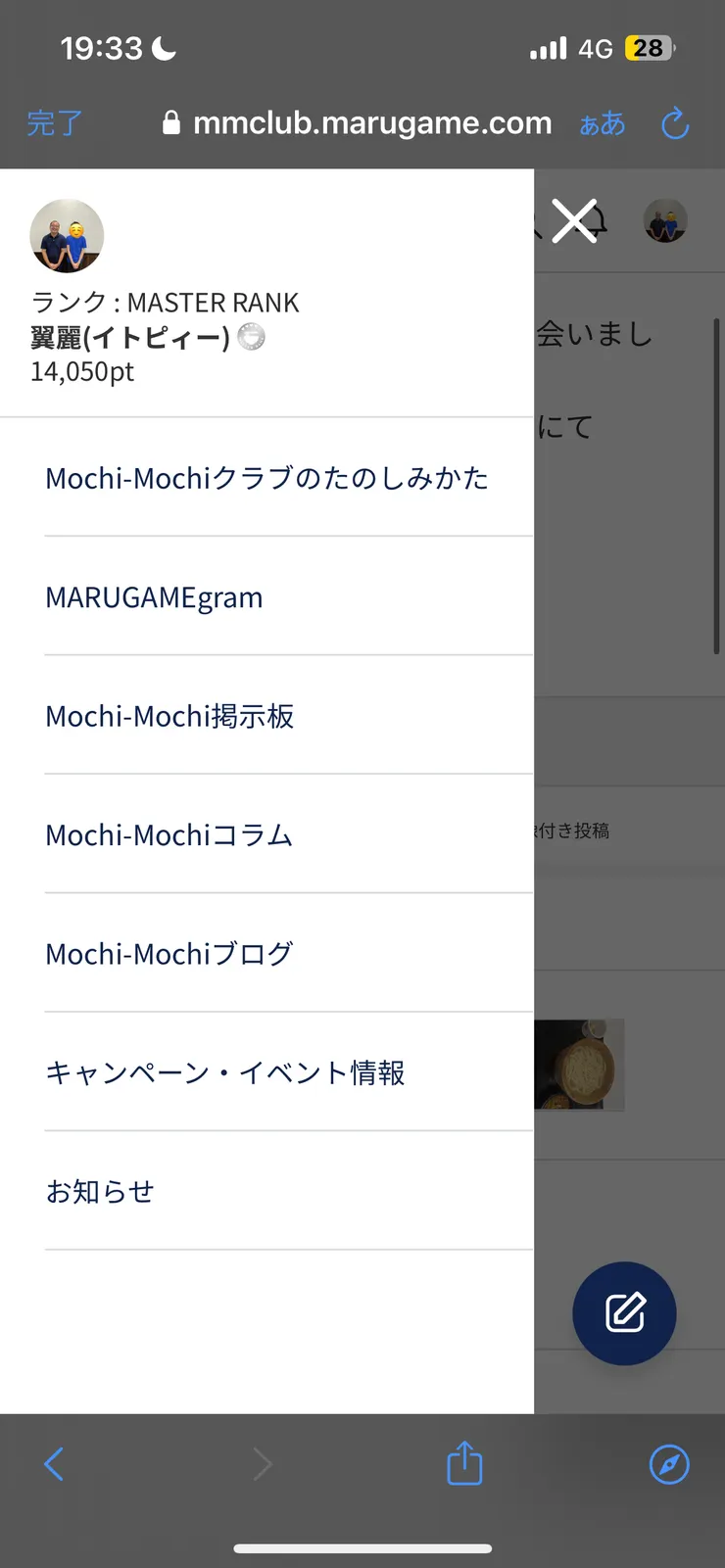This screenshot has height=1568, width=725.
Task: Open Mochi-Mochiクラブのたのしみかた guide
Action: (x=266, y=478)
